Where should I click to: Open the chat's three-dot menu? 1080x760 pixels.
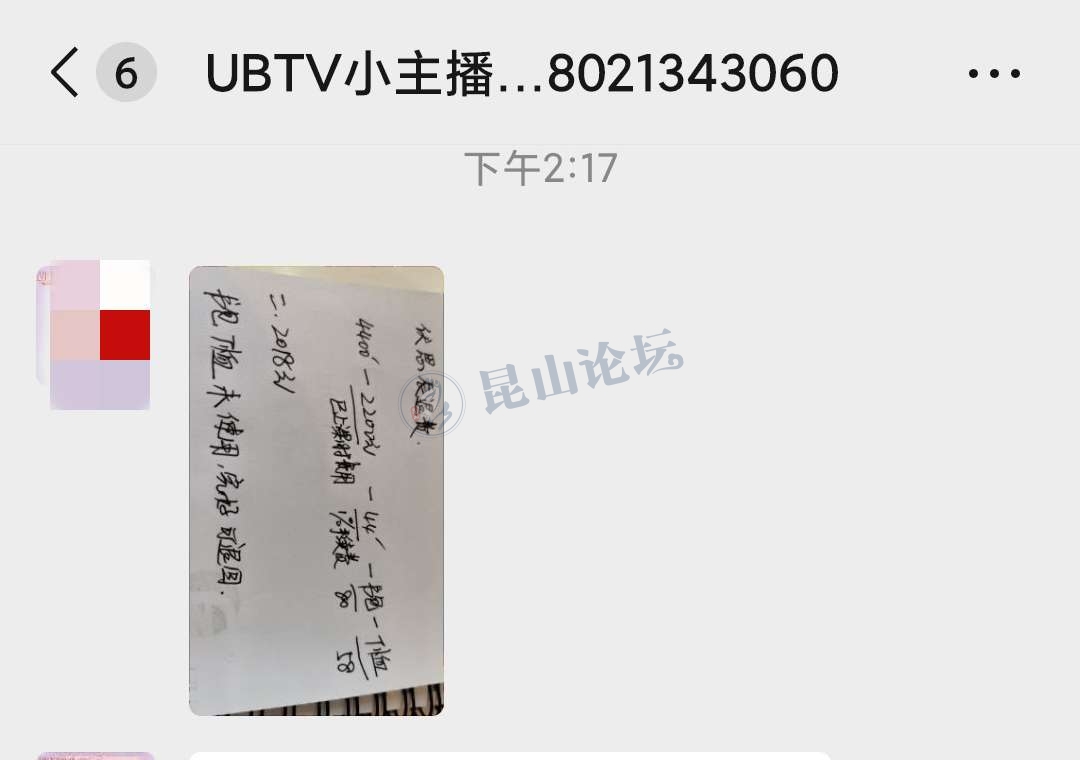(994, 73)
